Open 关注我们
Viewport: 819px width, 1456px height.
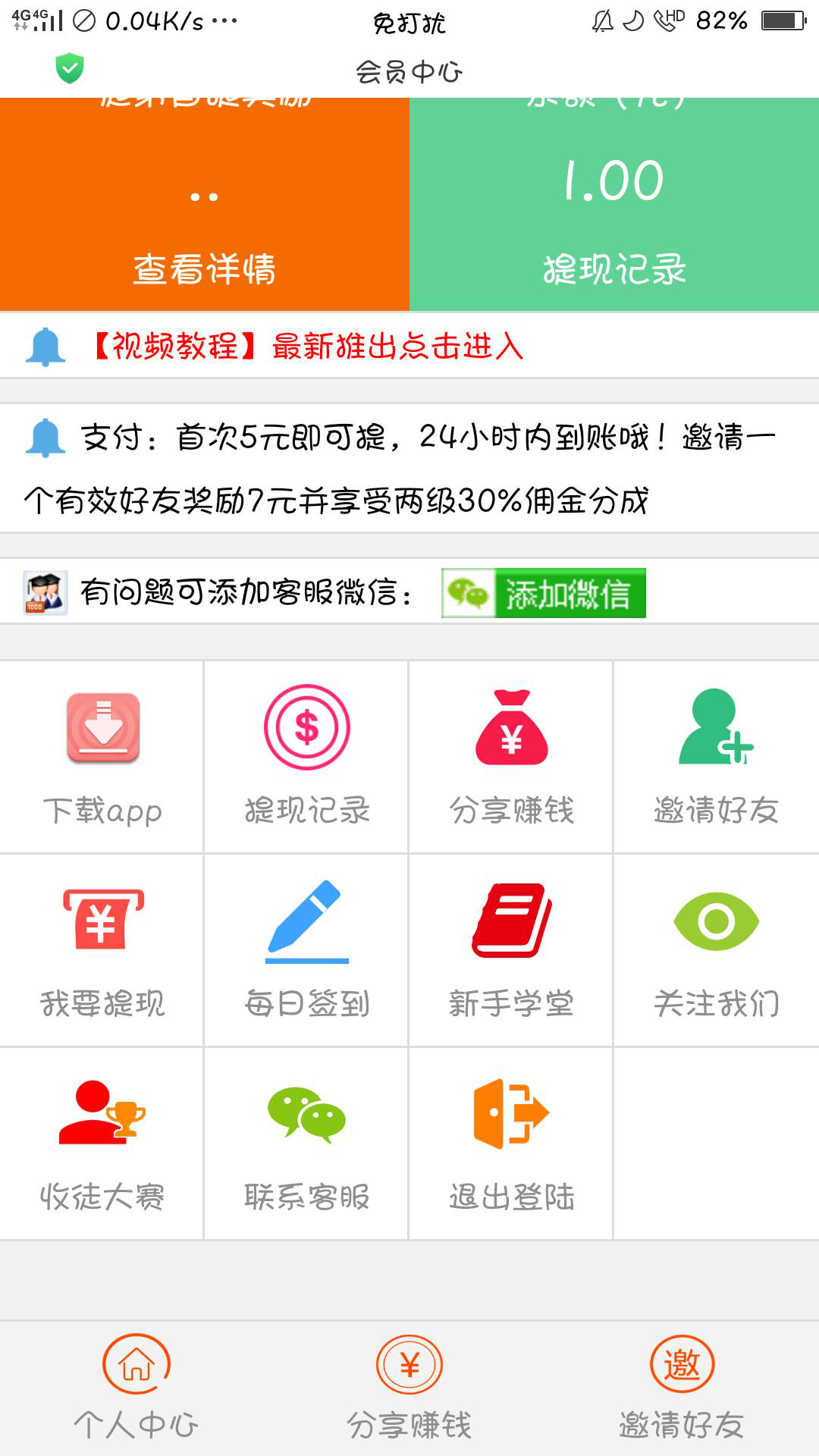click(x=716, y=949)
